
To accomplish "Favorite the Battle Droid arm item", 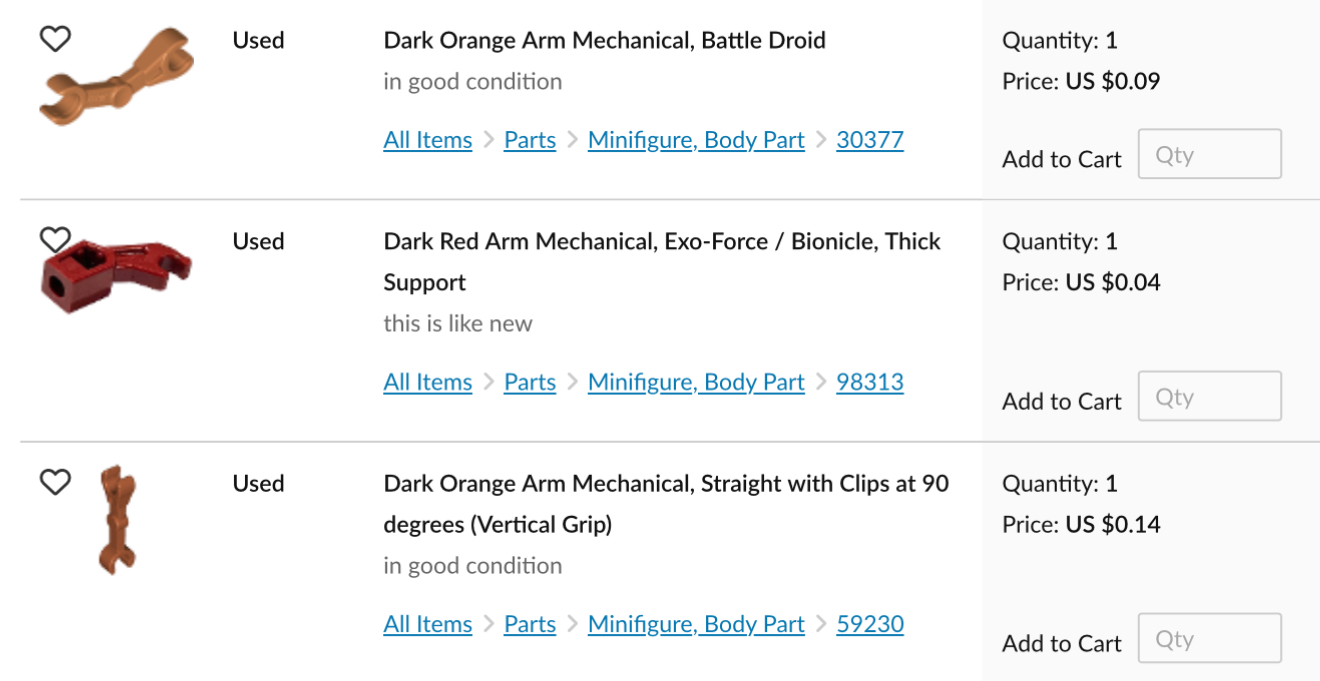I will [x=55, y=40].
